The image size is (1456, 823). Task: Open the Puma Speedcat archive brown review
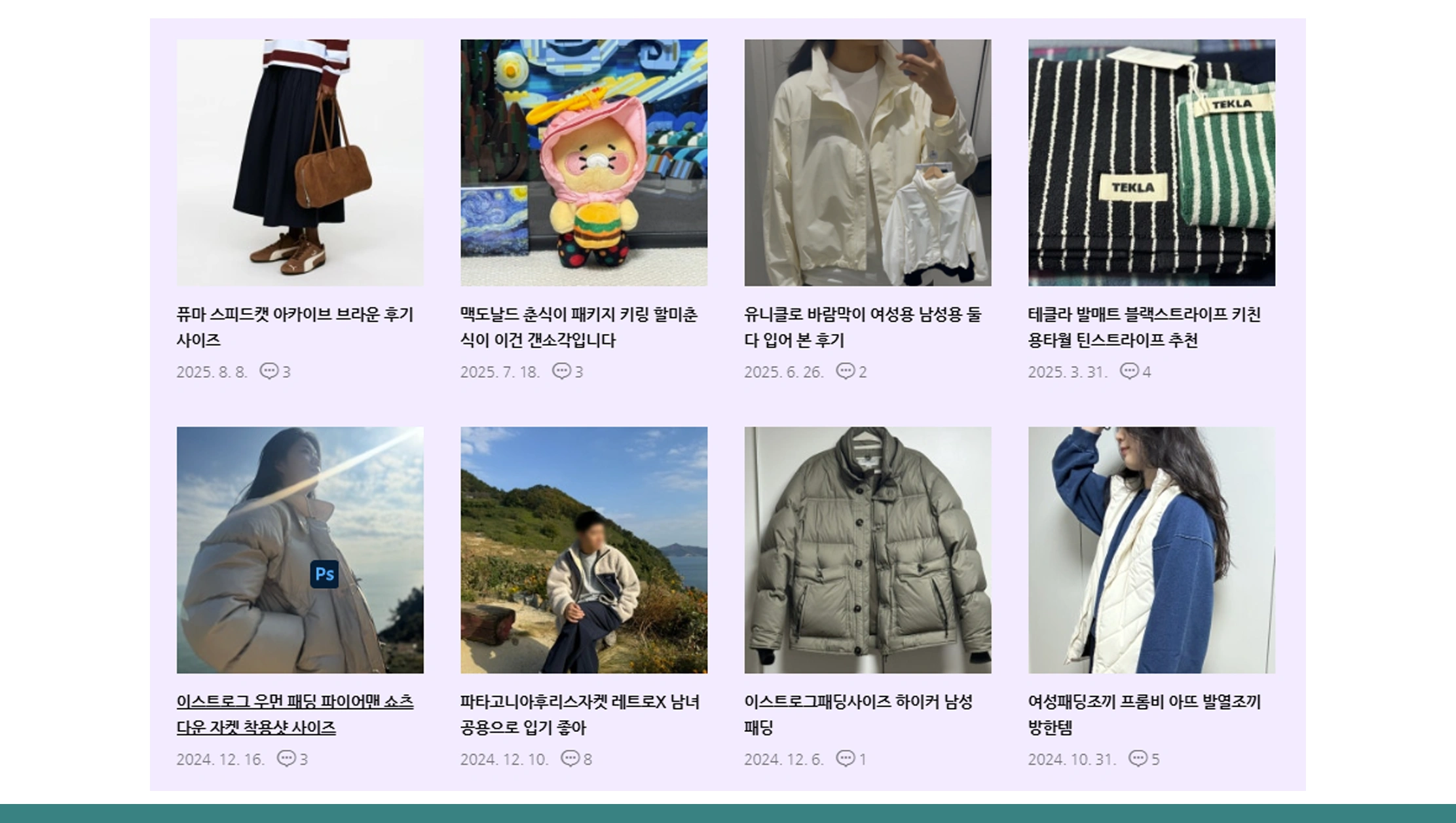(299, 162)
